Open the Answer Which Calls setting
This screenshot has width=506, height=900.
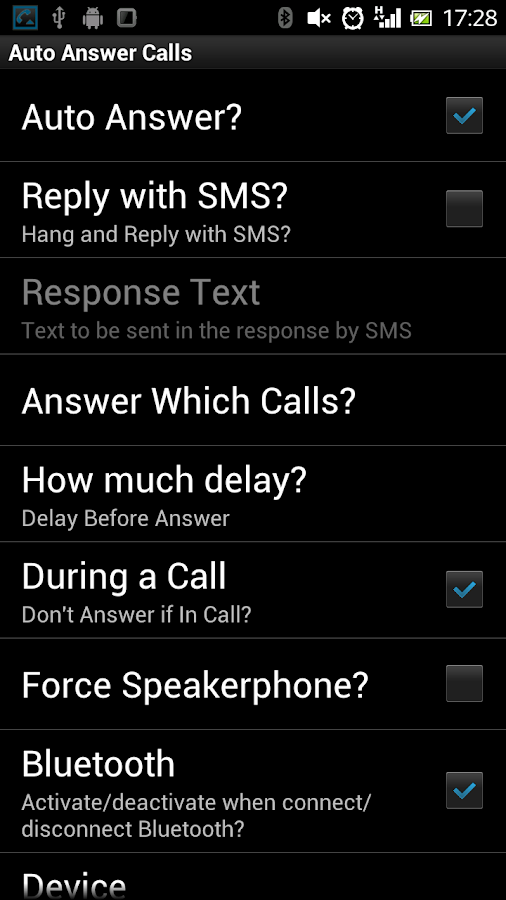(x=253, y=400)
